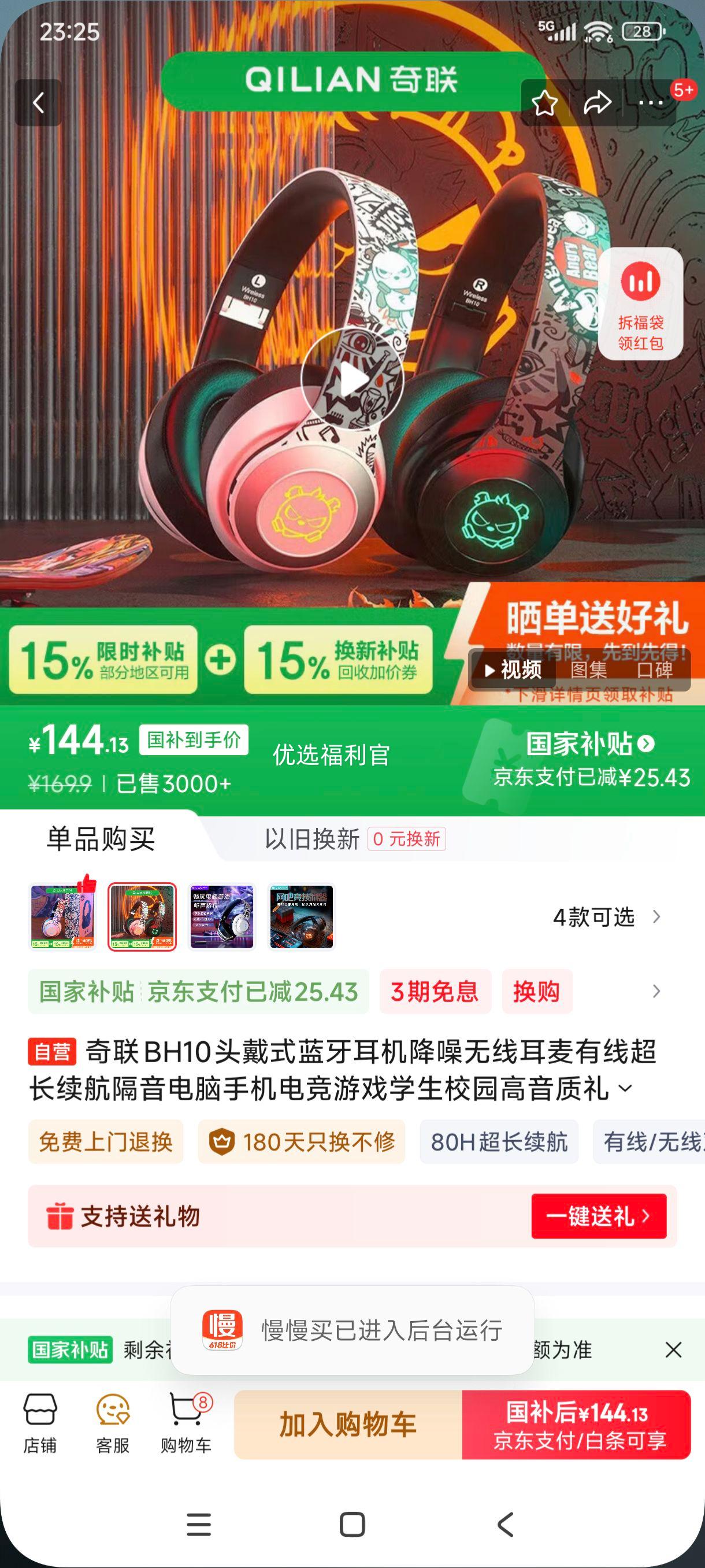This screenshot has width=705, height=1568.
Task: Favorite this product with the star icon
Action: [x=544, y=102]
